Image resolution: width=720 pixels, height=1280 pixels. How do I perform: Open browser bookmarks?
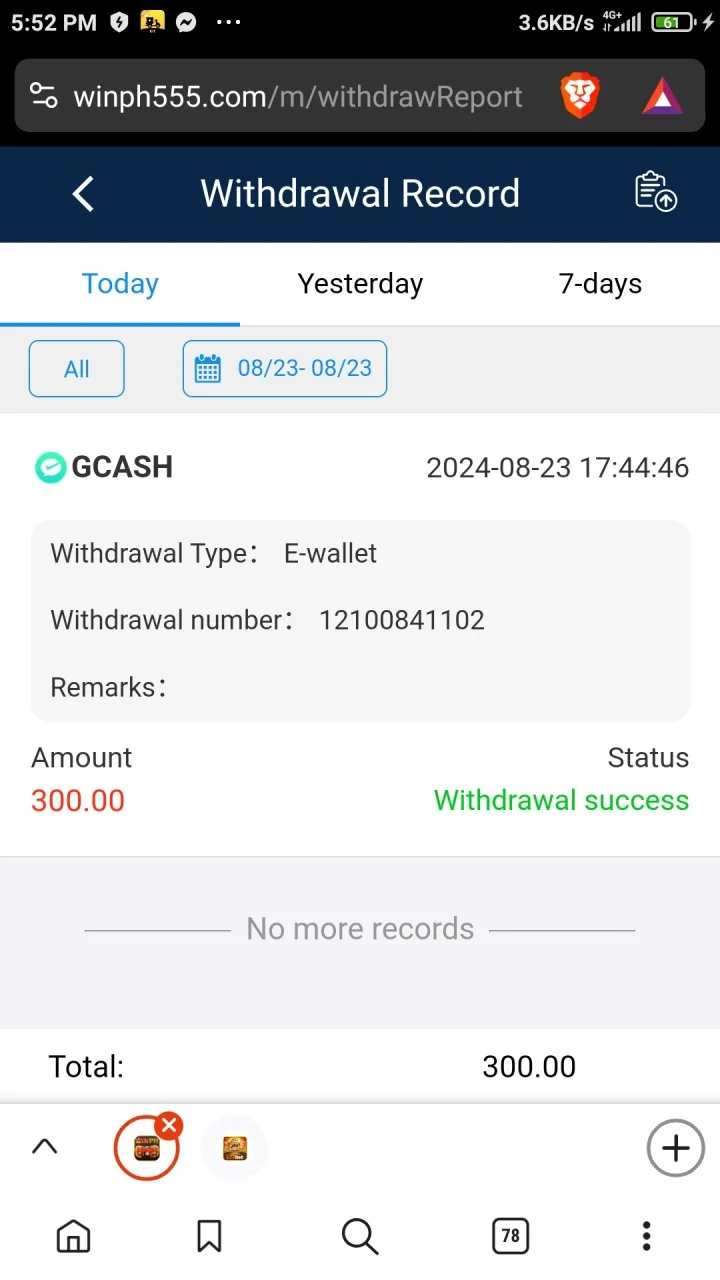click(x=209, y=1236)
